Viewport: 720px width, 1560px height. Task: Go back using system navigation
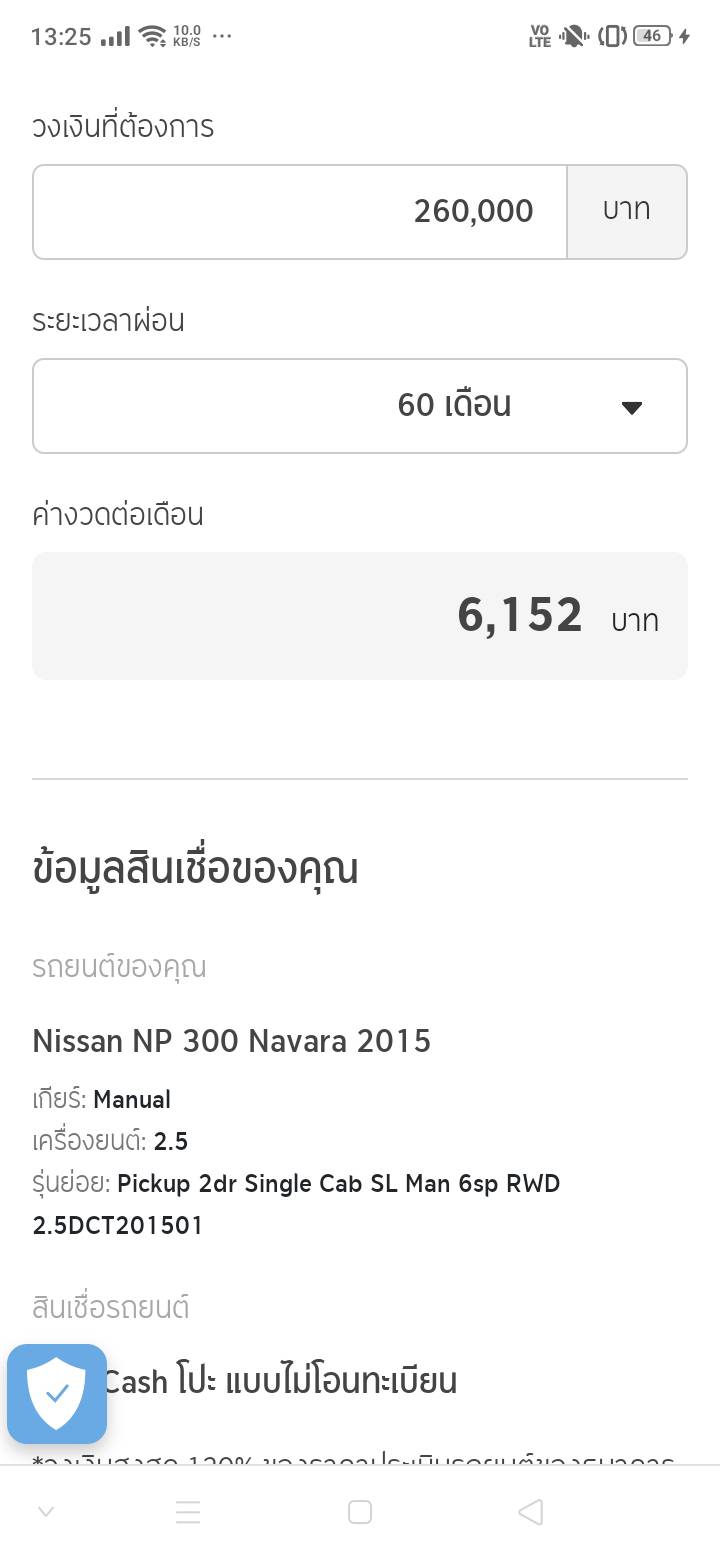[531, 1512]
